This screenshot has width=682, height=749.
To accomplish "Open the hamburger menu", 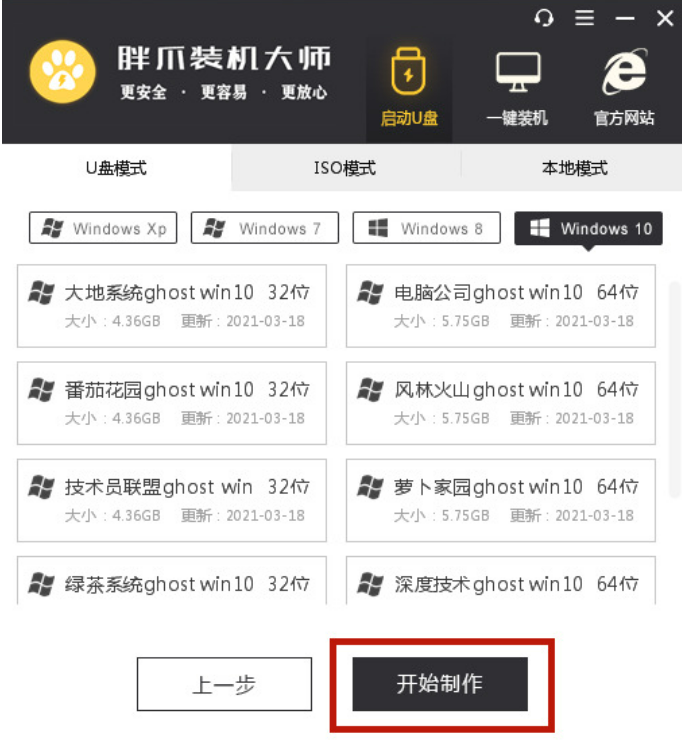I will pos(585,18).
